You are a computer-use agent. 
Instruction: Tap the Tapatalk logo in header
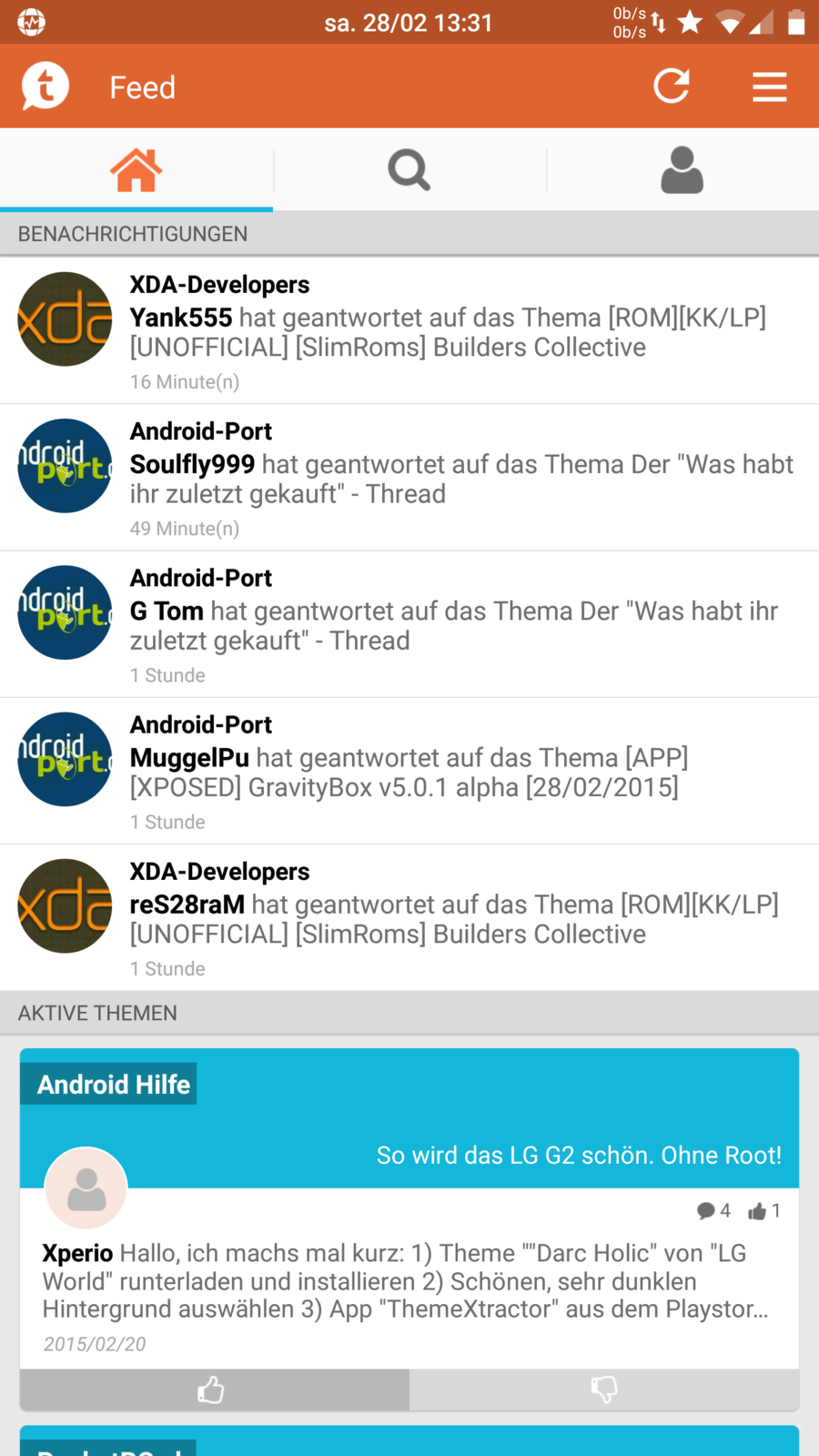[45, 86]
